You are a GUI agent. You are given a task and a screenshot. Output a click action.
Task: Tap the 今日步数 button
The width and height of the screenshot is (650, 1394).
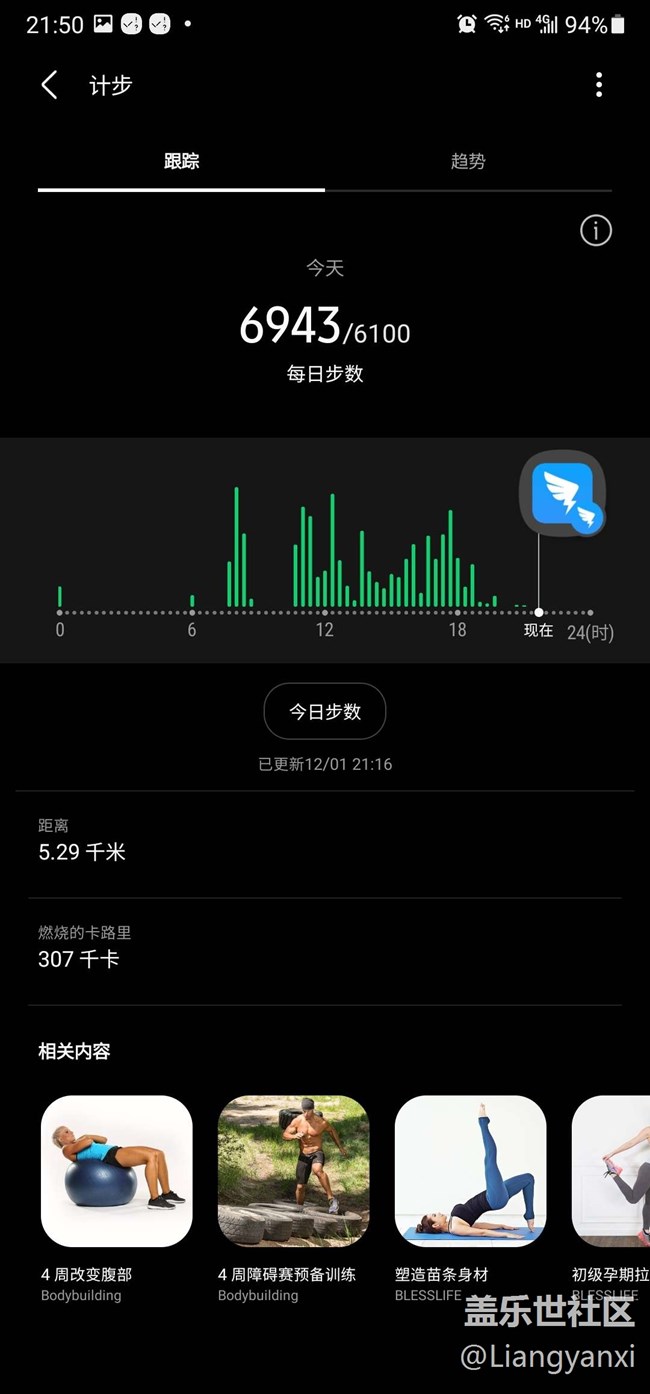pos(325,712)
